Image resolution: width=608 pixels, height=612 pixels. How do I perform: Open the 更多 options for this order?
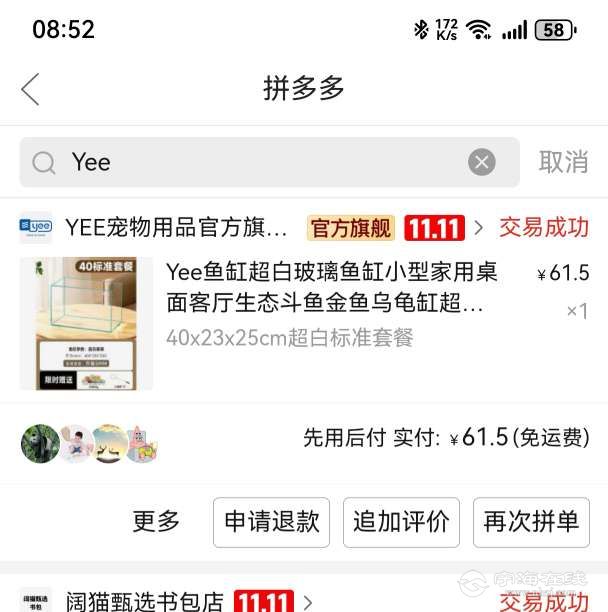tap(157, 521)
